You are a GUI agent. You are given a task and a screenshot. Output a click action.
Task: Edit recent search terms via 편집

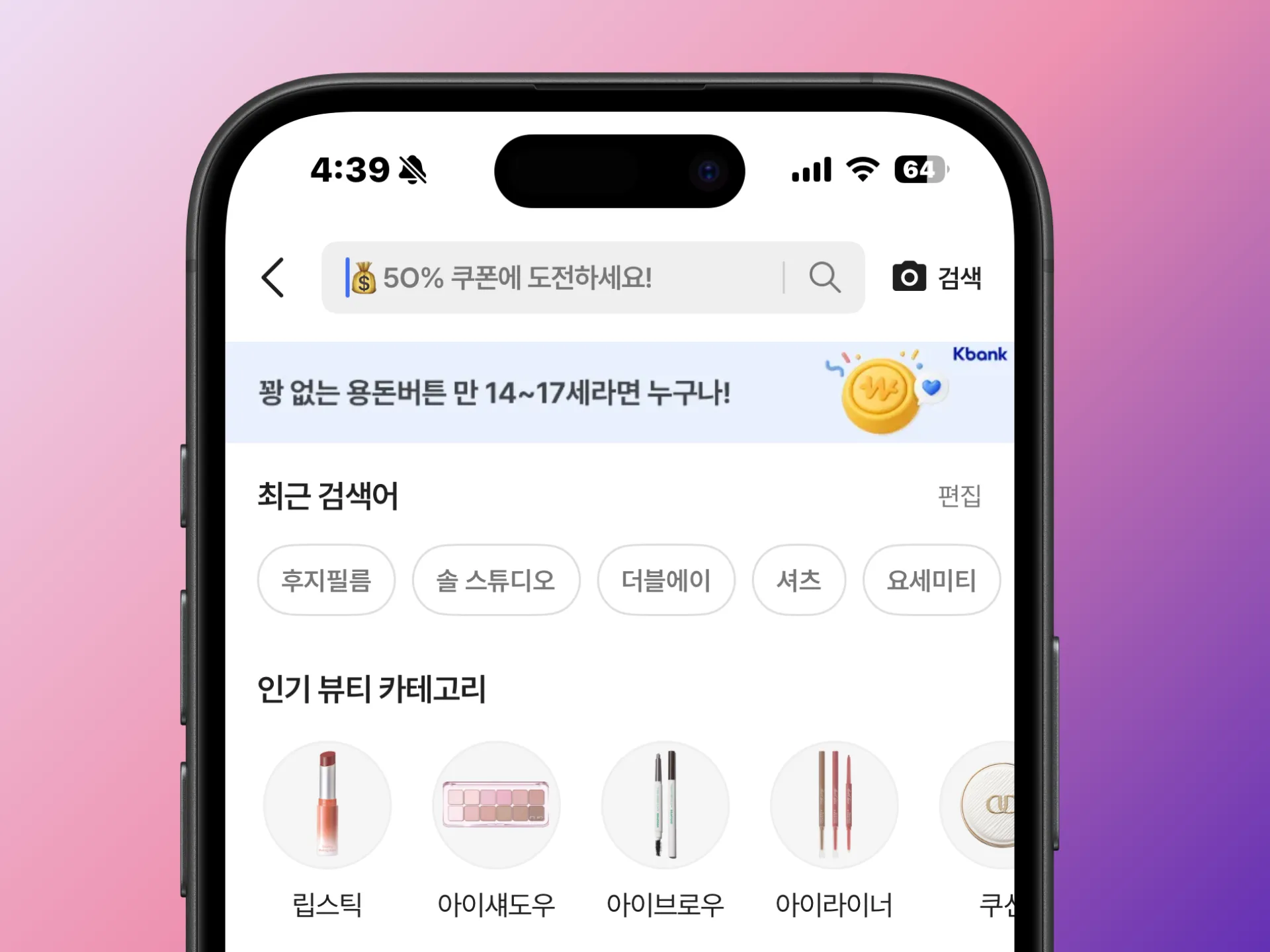[x=958, y=496]
